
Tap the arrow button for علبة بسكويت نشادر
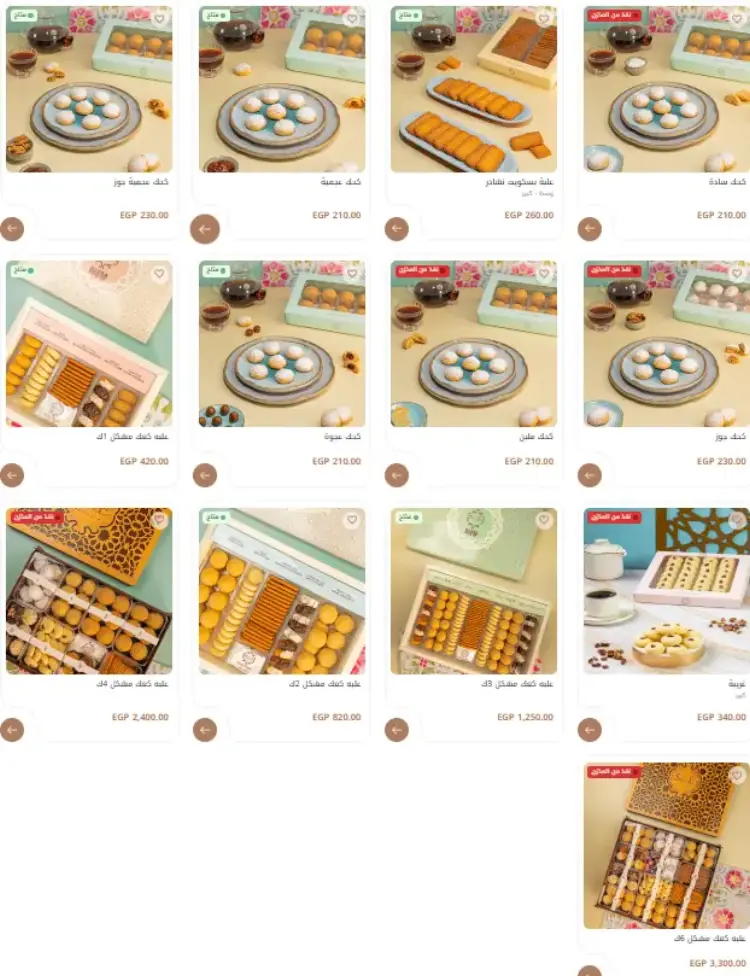[x=397, y=229]
